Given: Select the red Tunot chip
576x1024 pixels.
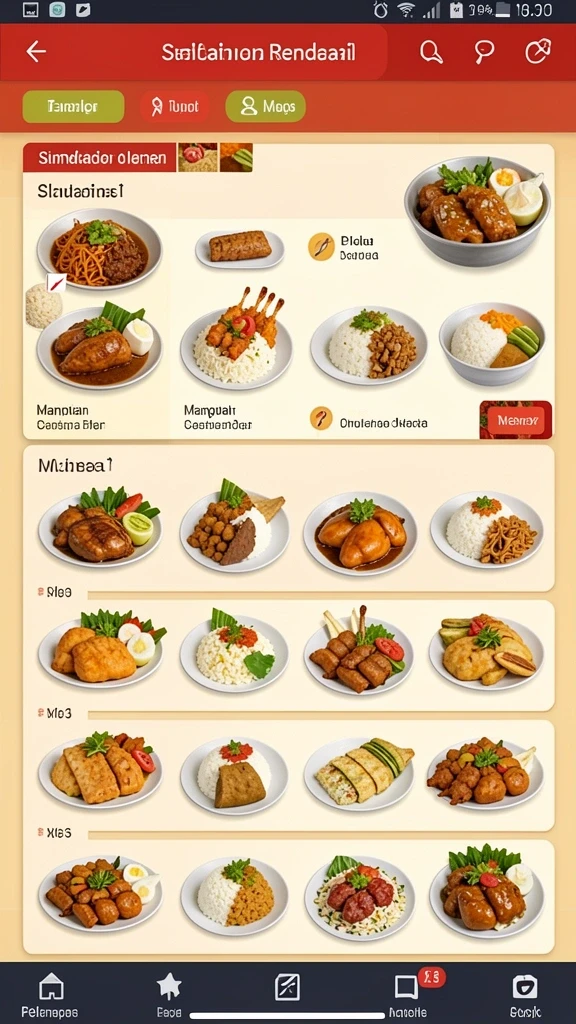Looking at the screenshot, I should tap(174, 106).
